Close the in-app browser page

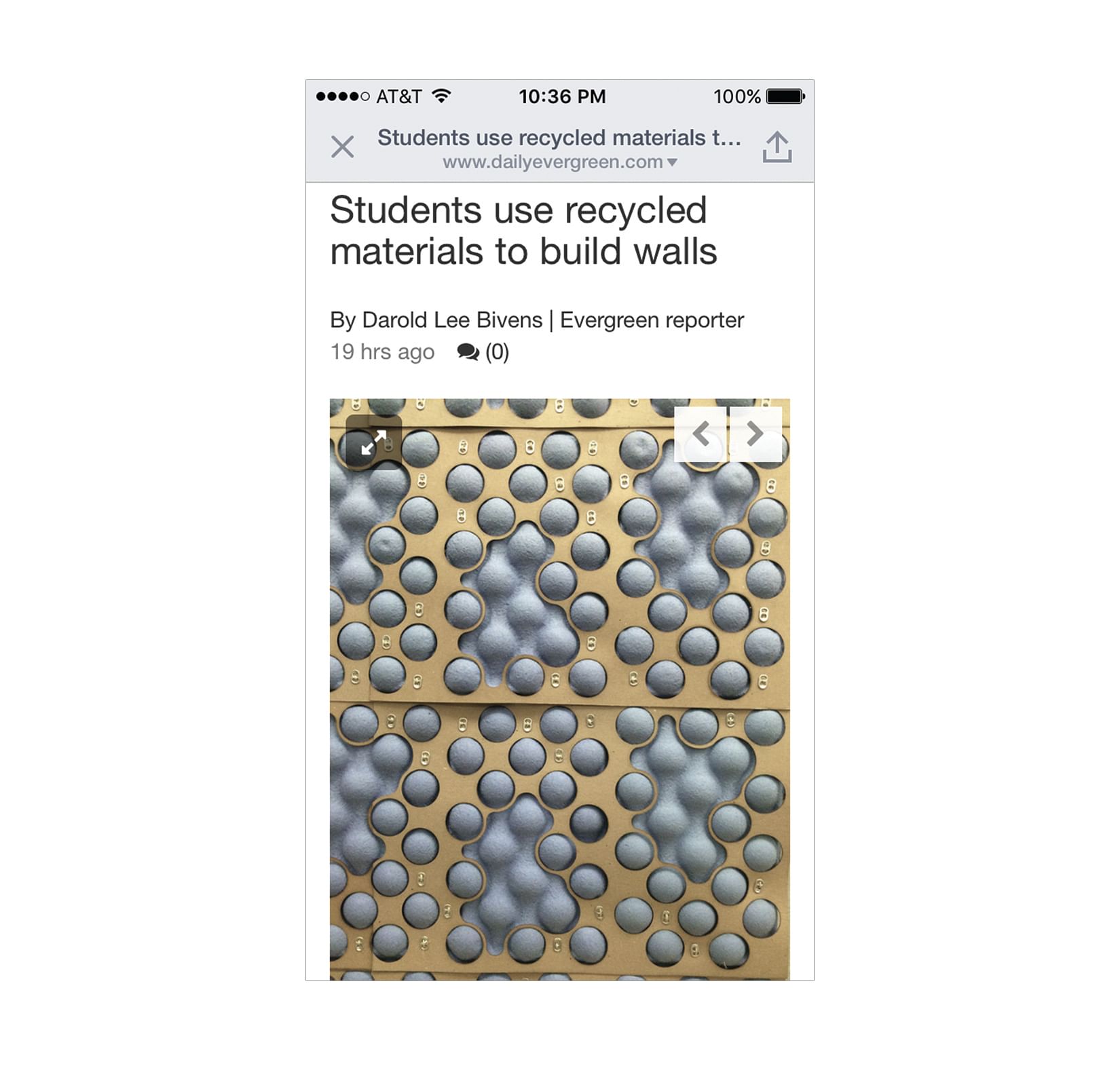pos(343,147)
